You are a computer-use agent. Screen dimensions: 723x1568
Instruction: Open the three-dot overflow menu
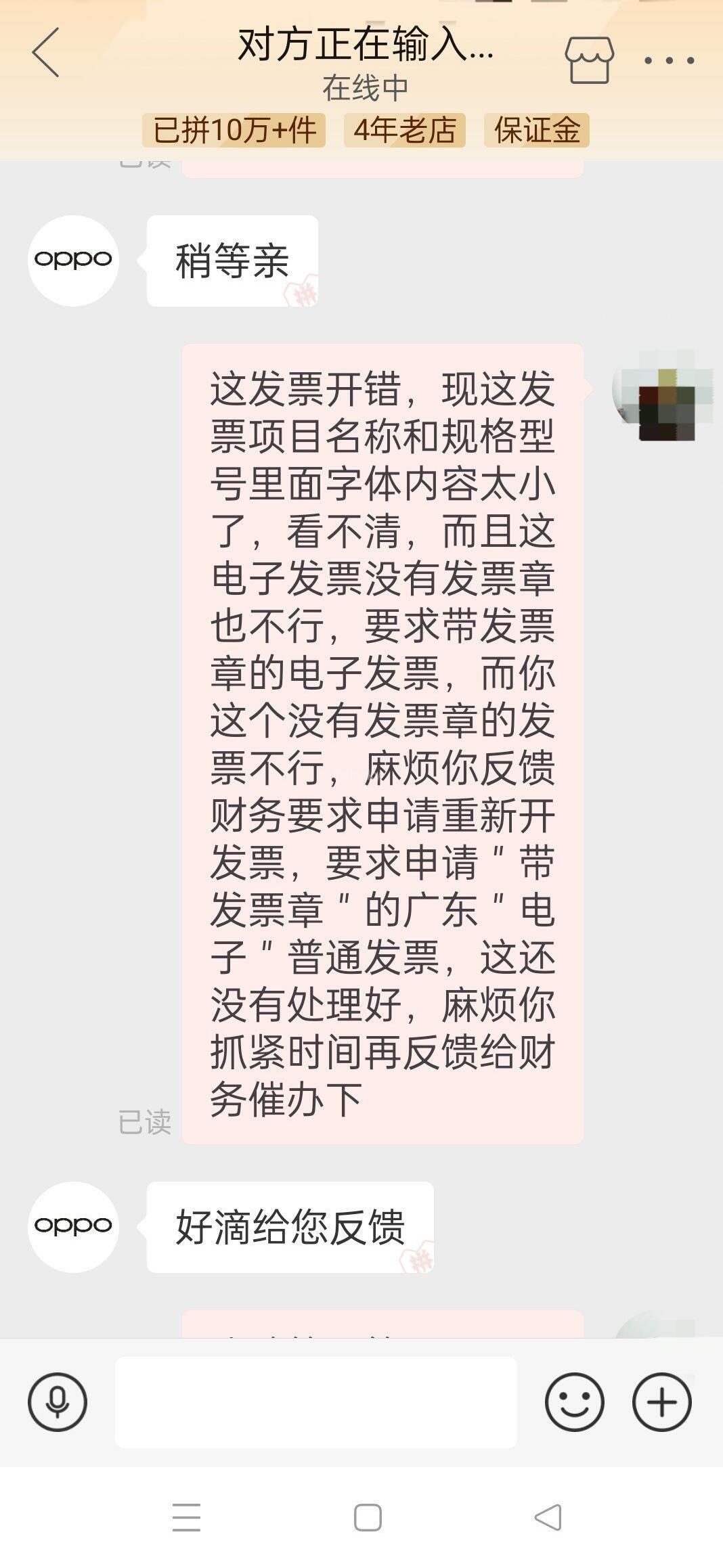669,60
